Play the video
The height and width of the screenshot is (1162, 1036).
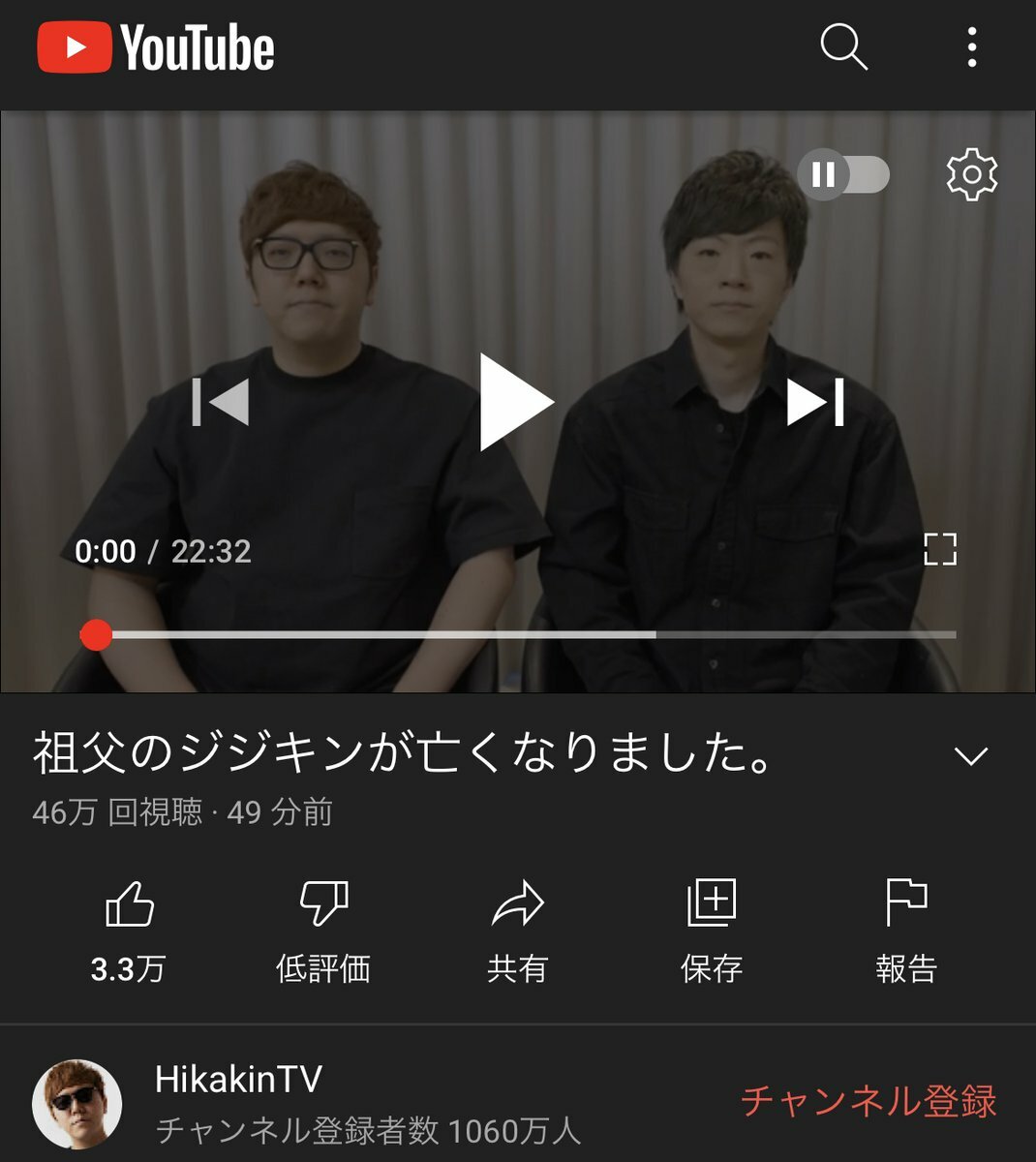[x=516, y=402]
